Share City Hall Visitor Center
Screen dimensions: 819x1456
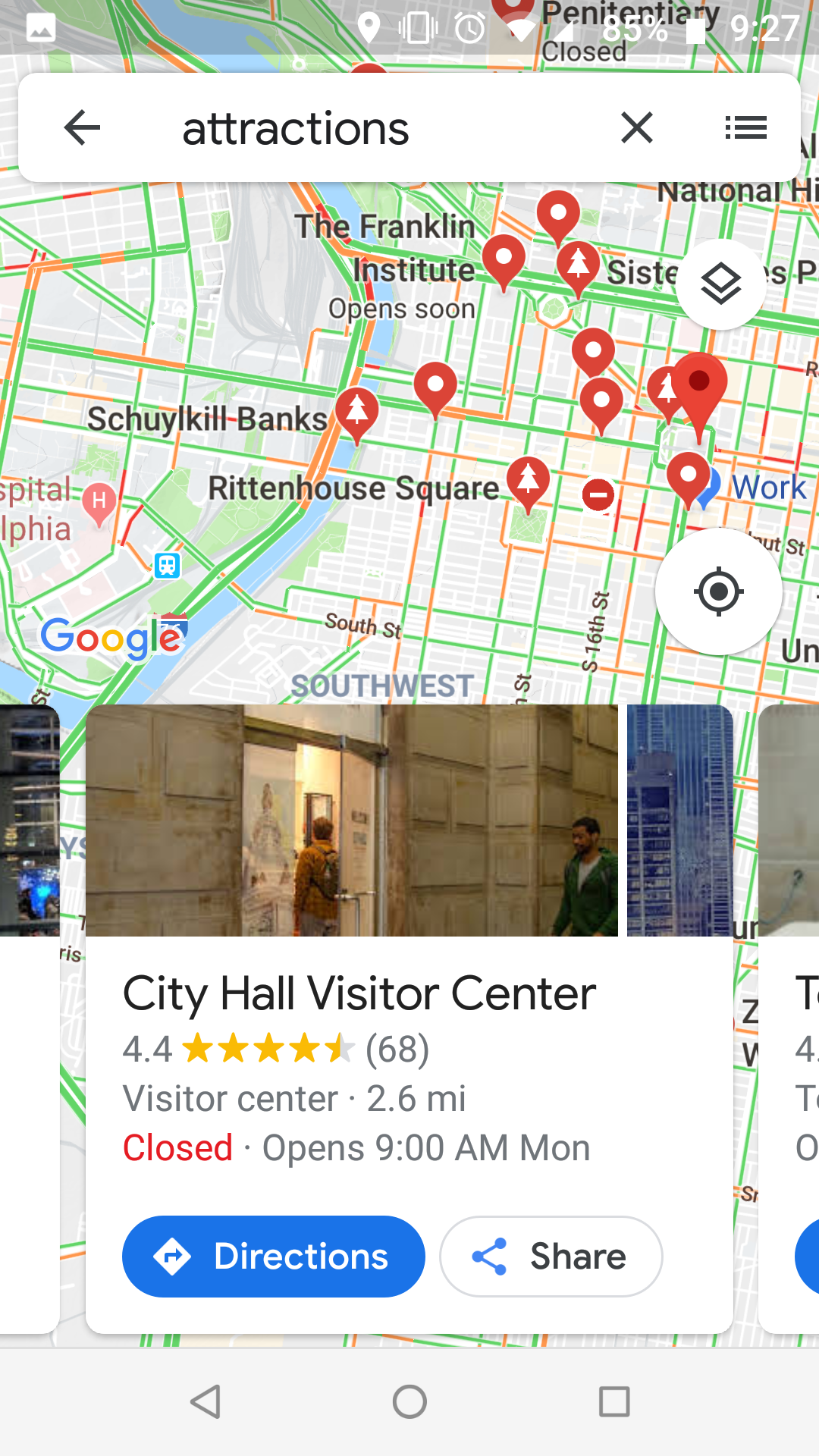point(551,1257)
